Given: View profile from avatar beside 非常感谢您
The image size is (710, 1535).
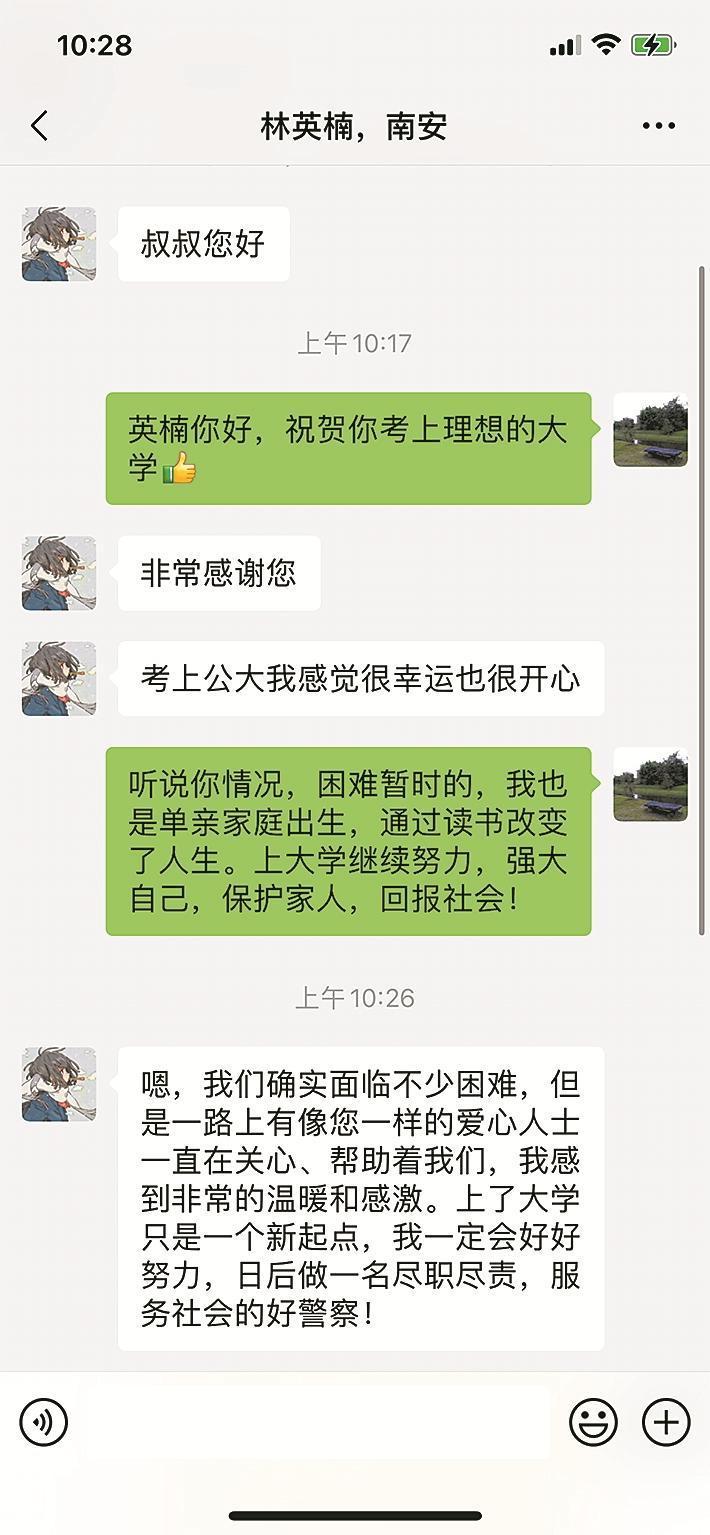Looking at the screenshot, I should (x=59, y=573).
